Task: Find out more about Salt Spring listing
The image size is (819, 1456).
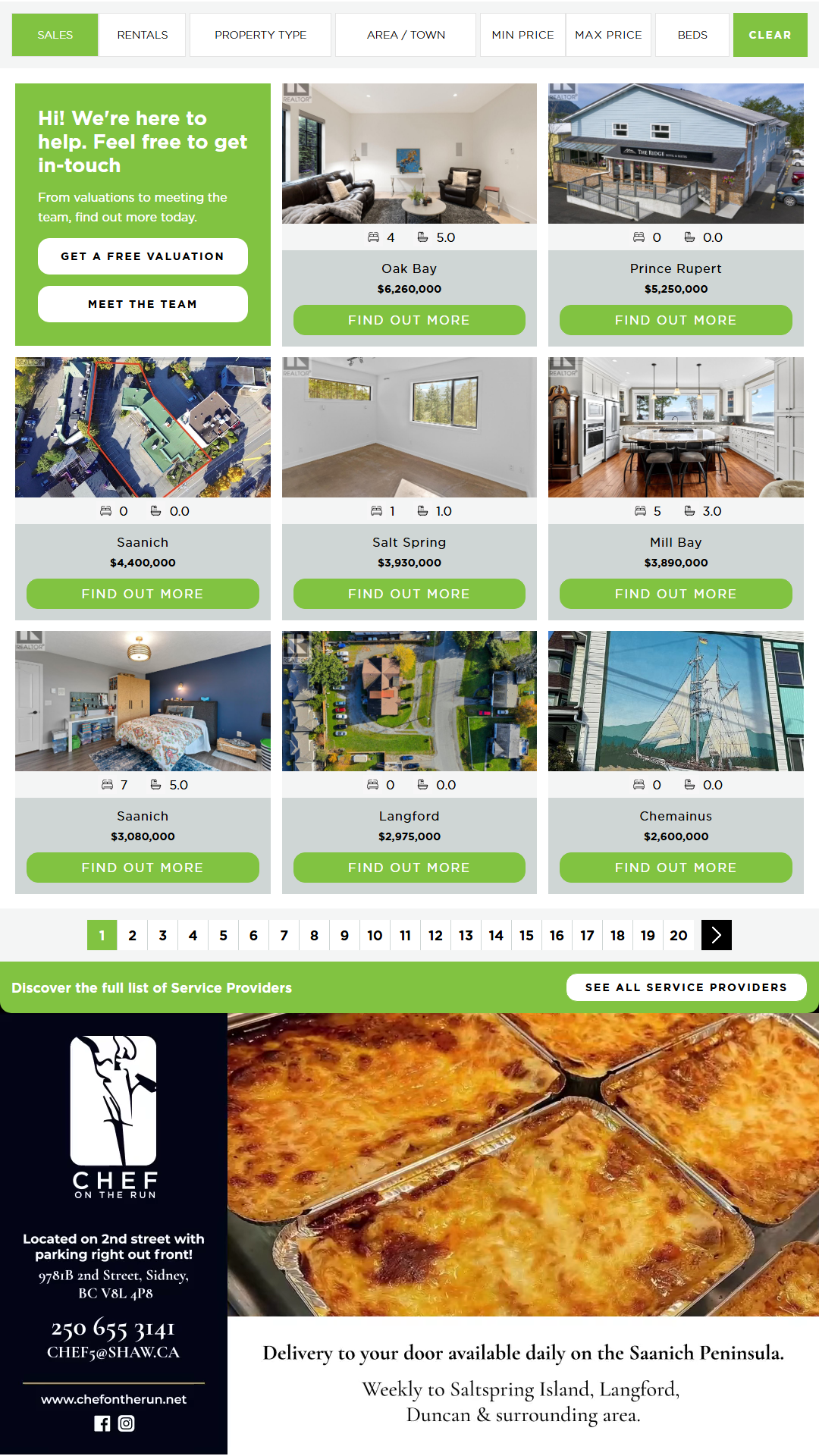Action: tap(409, 594)
